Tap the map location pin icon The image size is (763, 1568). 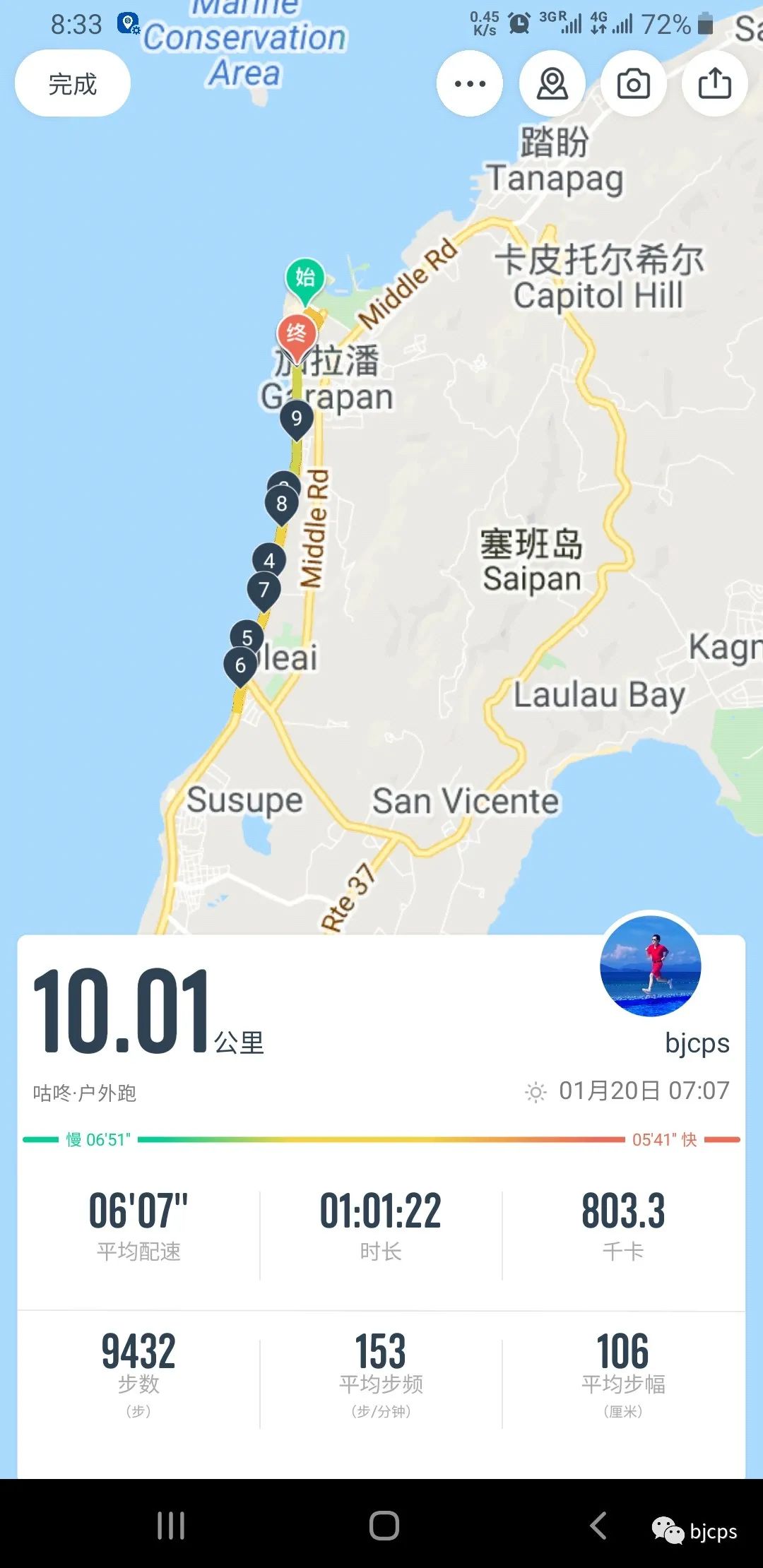(x=552, y=83)
